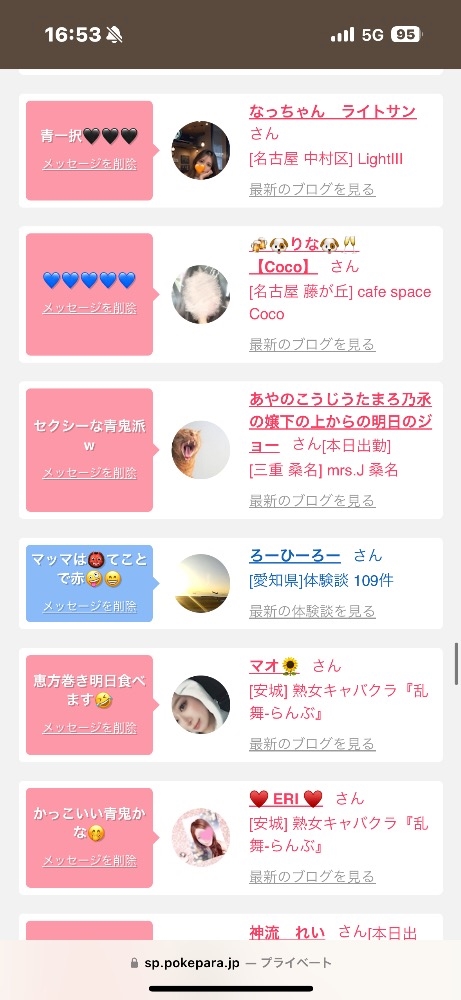View latest blog of りな【Coco】

[x=312, y=344]
